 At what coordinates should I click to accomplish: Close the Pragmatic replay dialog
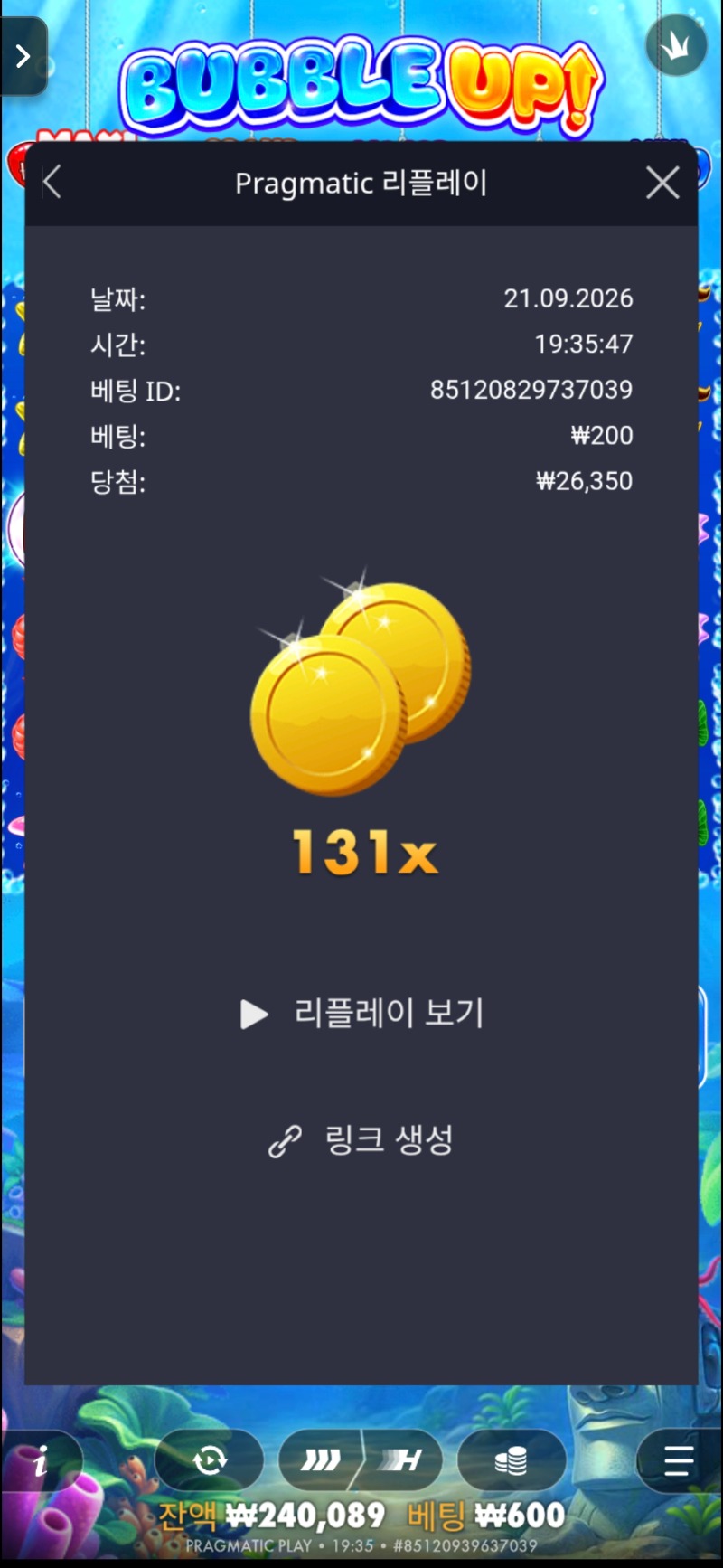coord(662,183)
